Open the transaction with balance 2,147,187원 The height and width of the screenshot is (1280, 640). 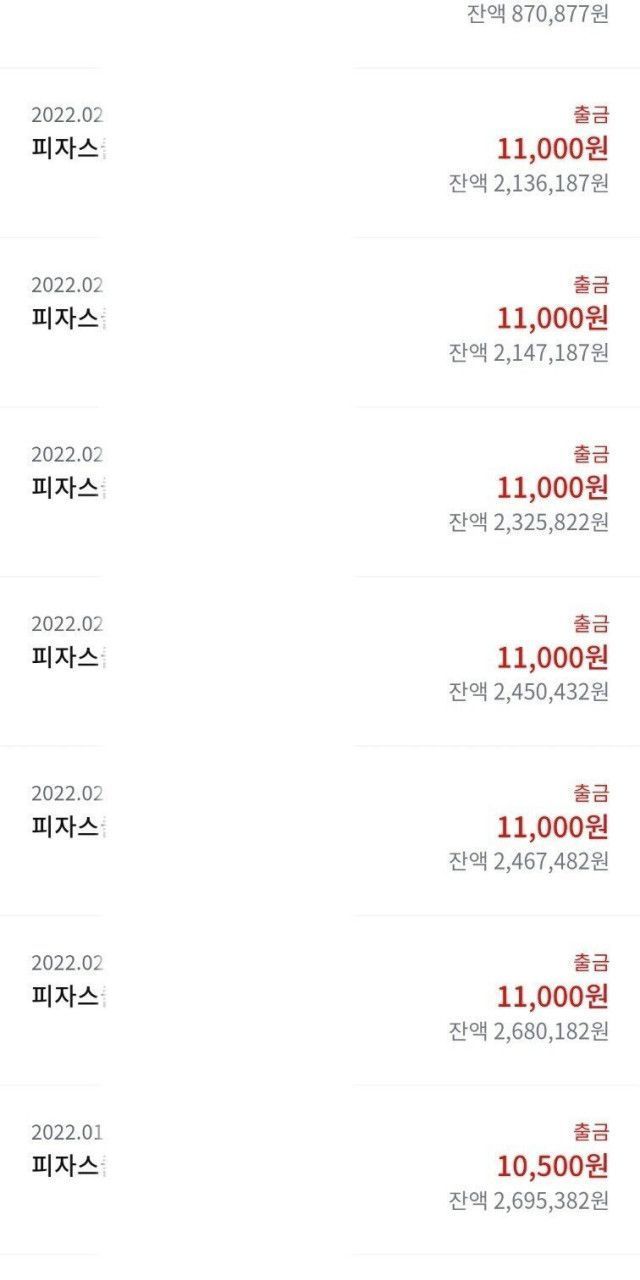coord(320,320)
